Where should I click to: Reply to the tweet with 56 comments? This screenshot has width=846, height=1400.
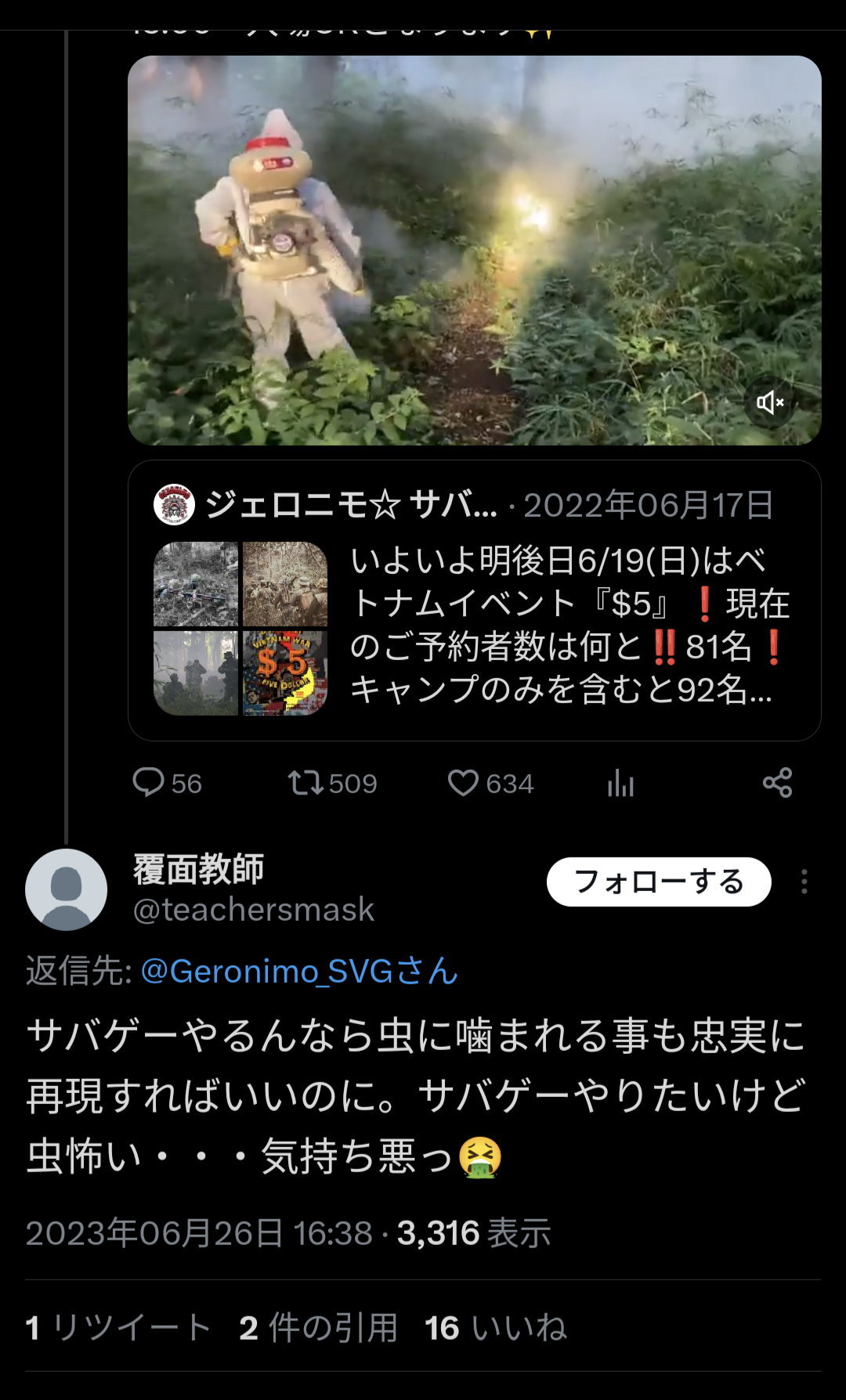[x=167, y=783]
